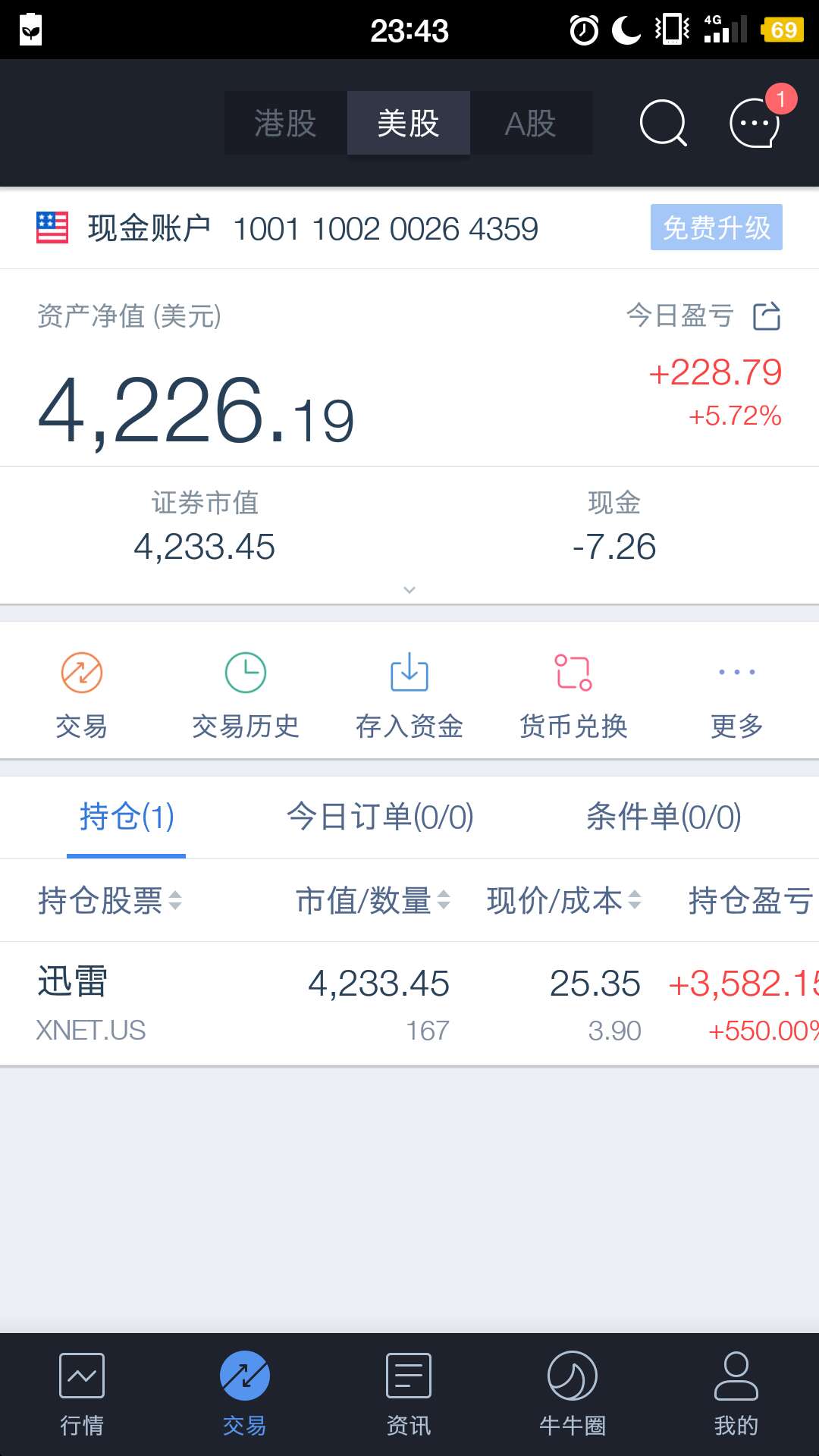Share today's profit via share icon
Image resolution: width=819 pixels, height=1456 pixels.
tap(767, 316)
